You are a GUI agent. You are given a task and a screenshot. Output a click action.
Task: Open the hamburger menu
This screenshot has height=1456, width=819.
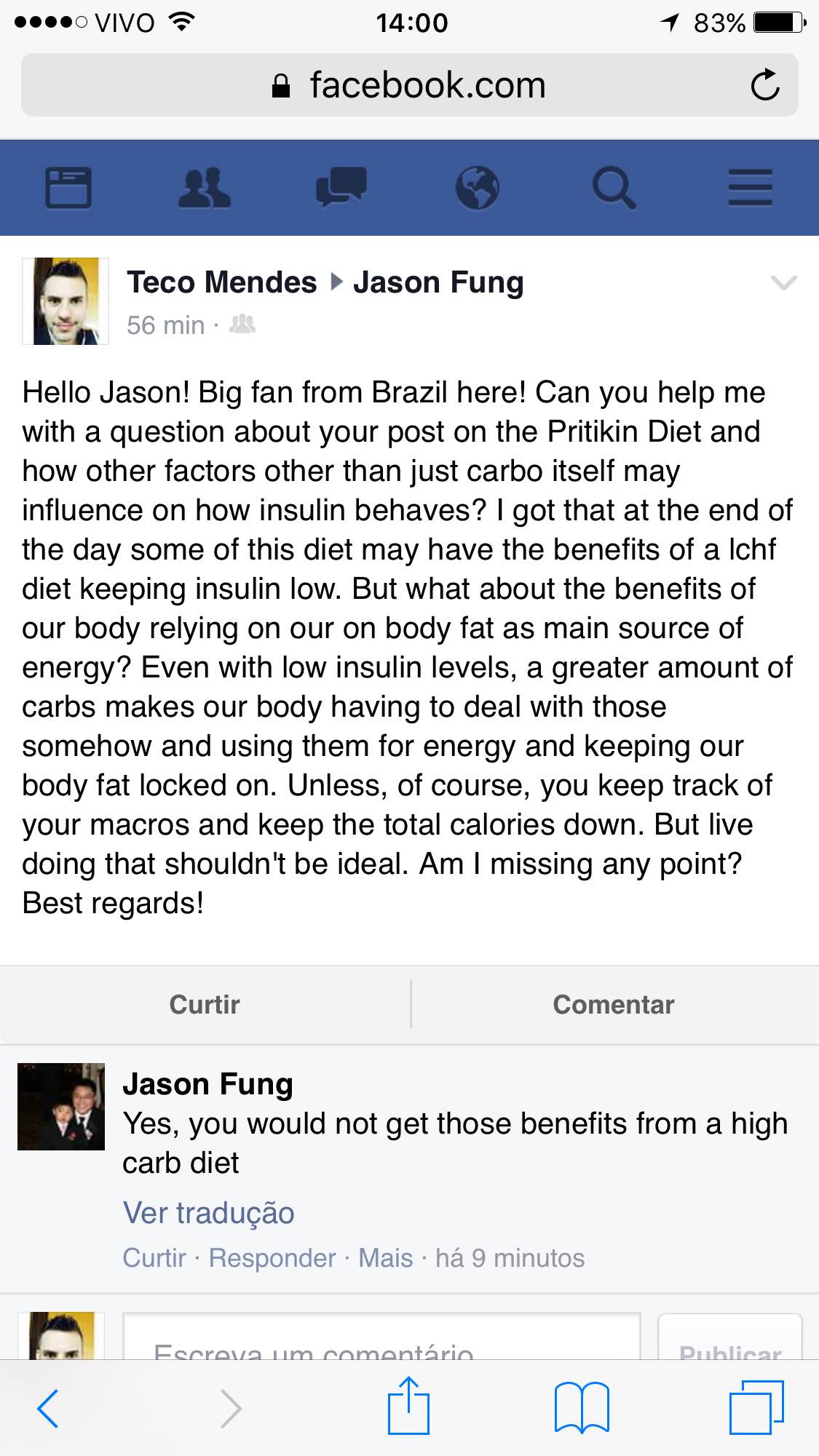[751, 188]
